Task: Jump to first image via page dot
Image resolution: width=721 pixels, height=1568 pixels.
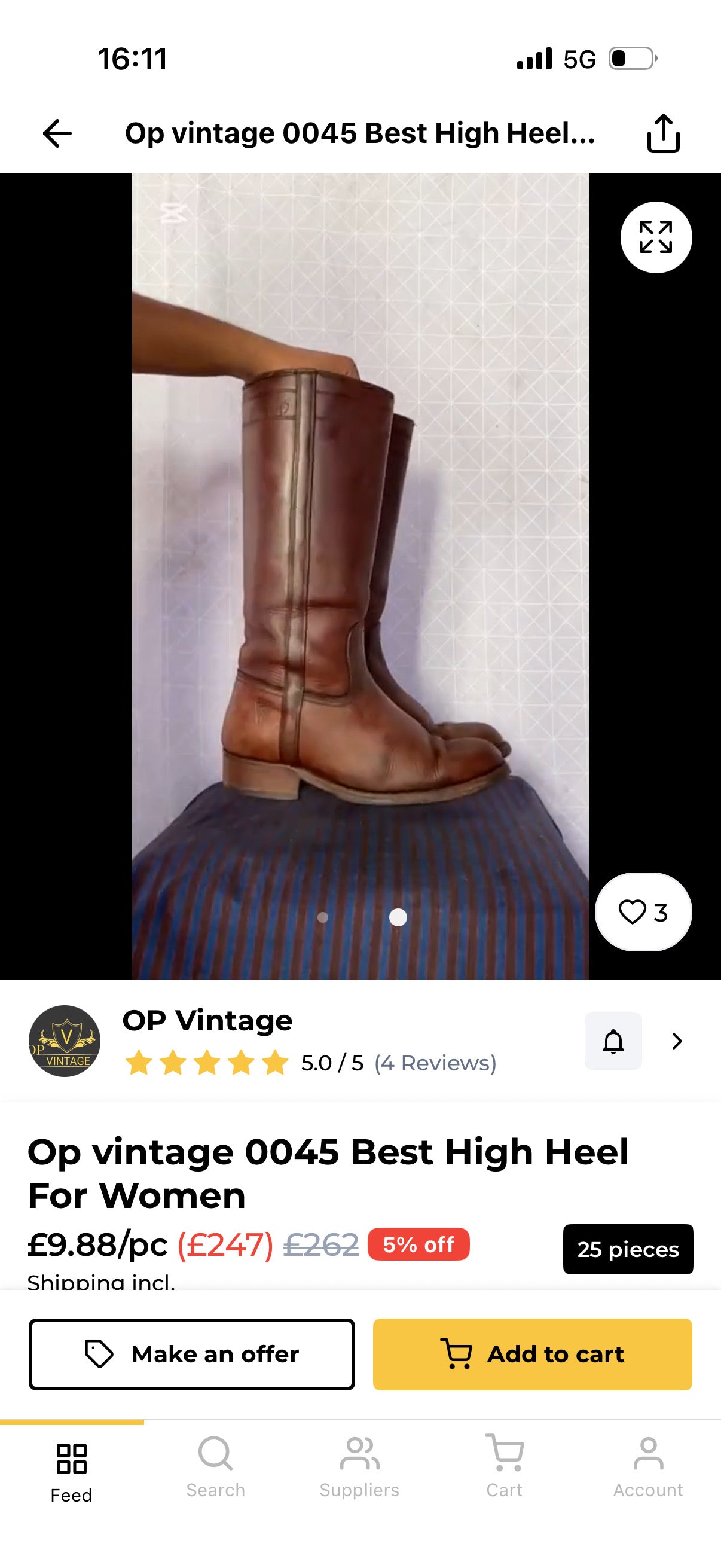Action: click(x=323, y=917)
